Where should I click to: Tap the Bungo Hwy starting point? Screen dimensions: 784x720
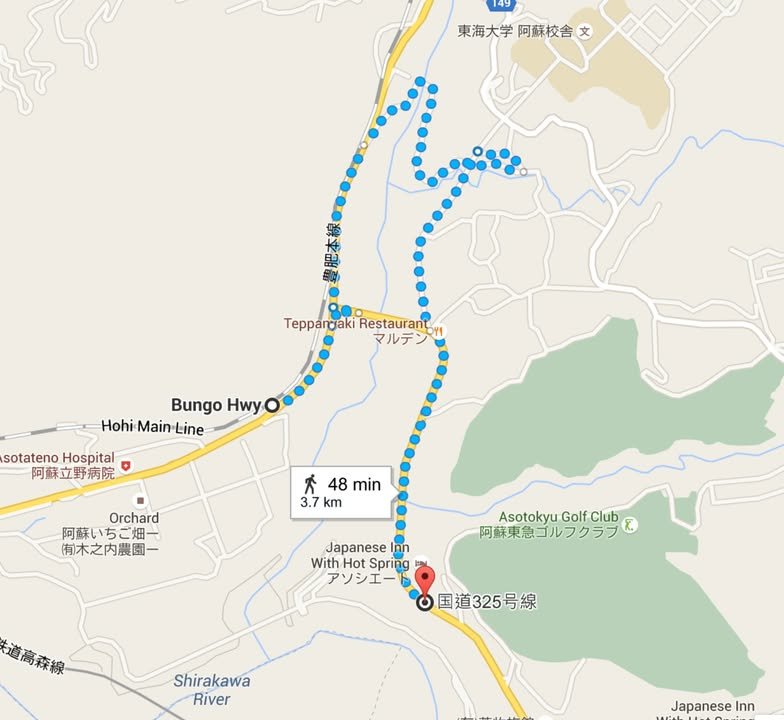coord(271,405)
